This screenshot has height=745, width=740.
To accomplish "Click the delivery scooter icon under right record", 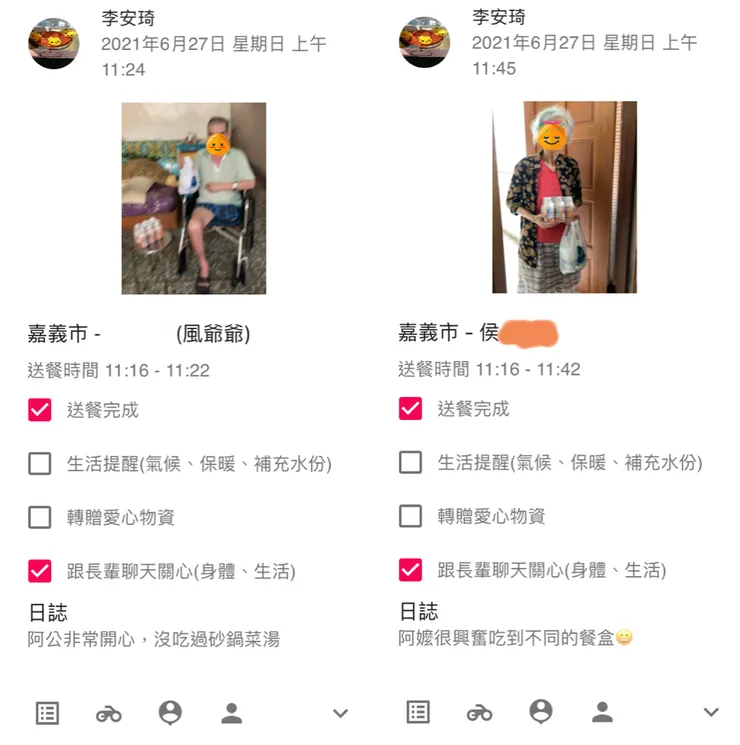I will coord(478,713).
